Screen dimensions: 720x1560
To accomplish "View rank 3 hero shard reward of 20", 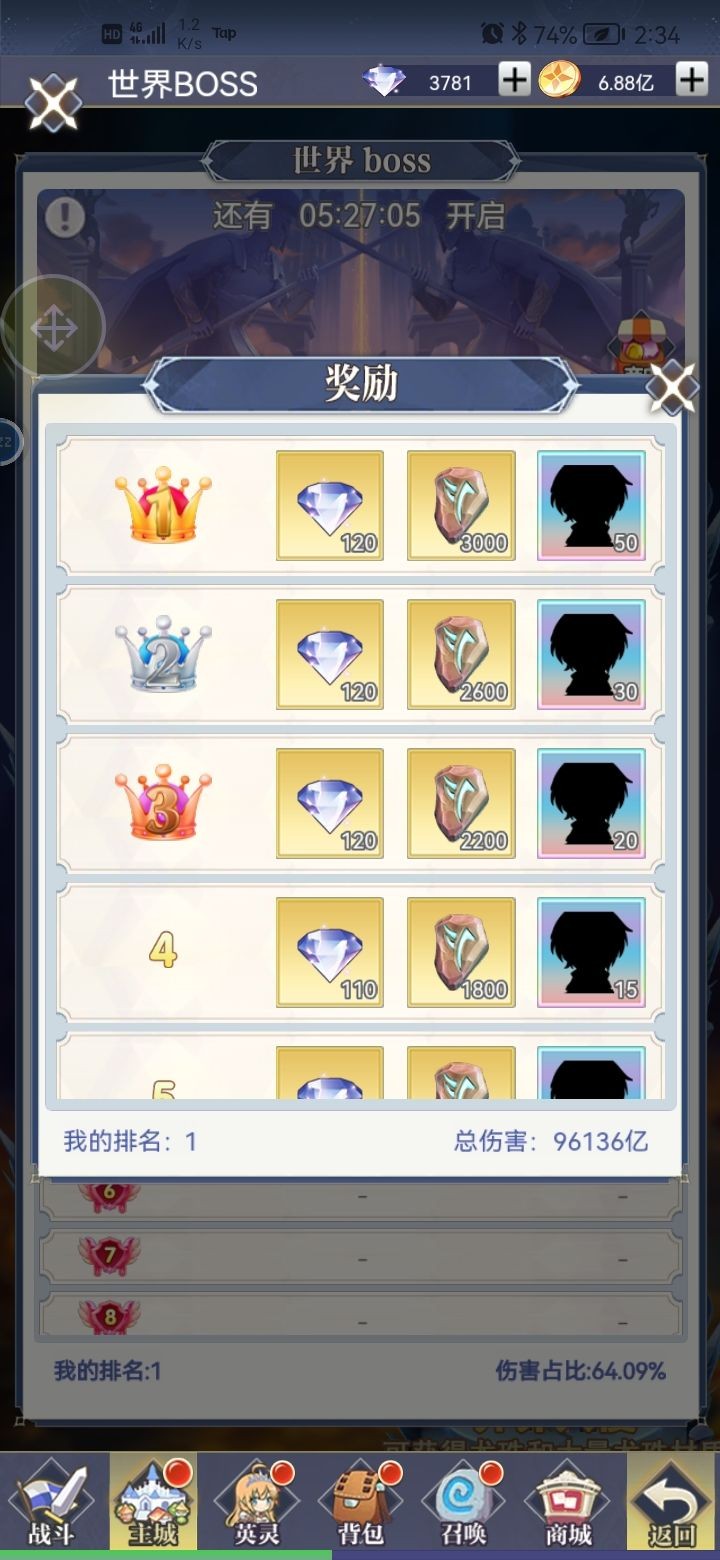I will pos(591,803).
